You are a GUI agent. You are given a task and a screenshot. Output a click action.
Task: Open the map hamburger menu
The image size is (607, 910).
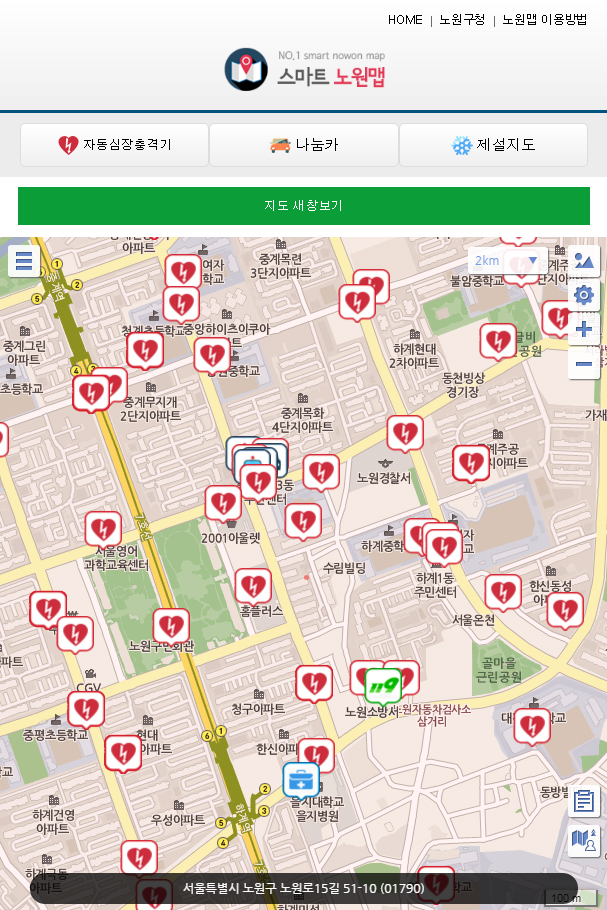tap(24, 261)
